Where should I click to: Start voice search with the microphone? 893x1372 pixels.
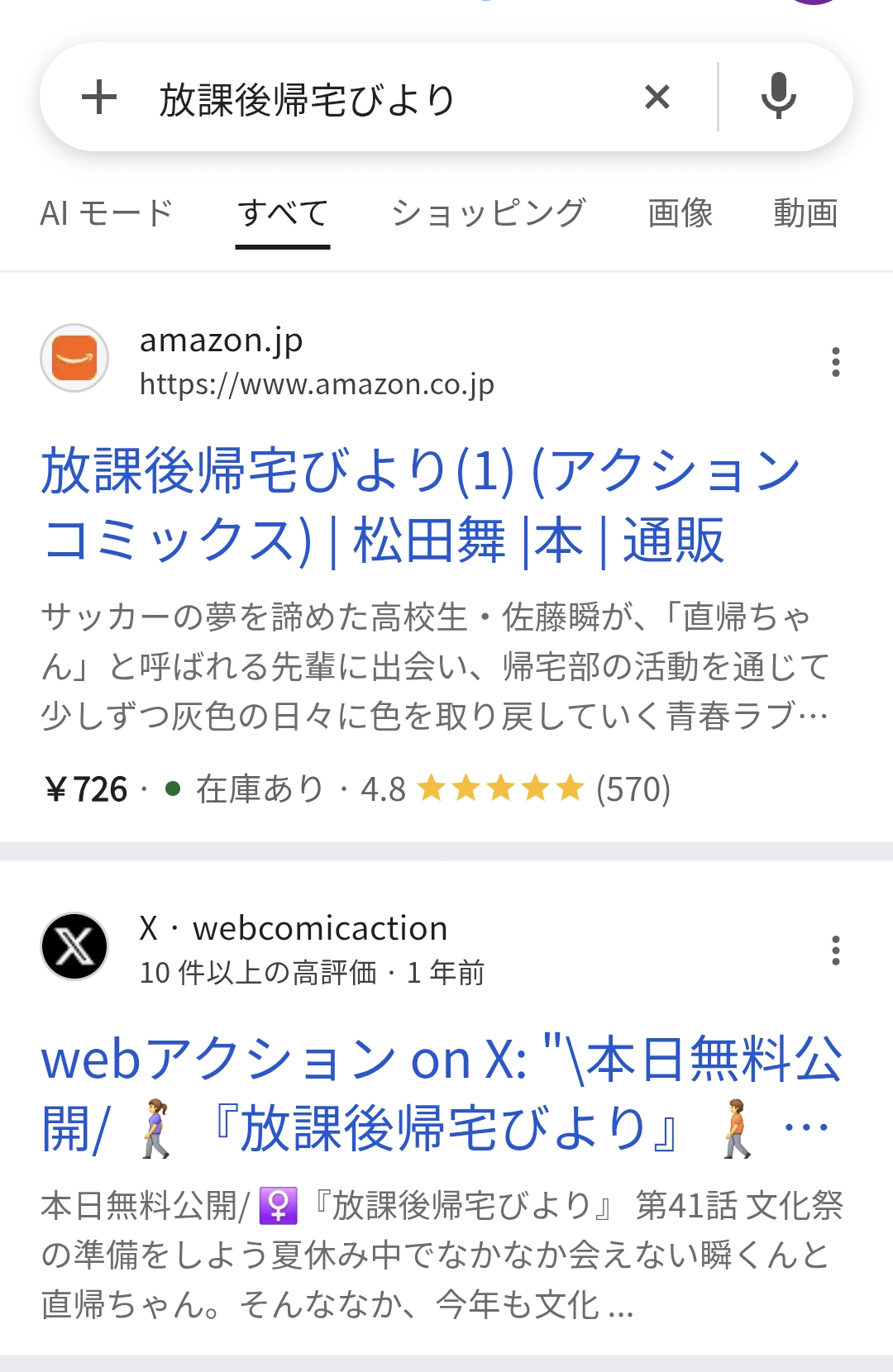(778, 96)
